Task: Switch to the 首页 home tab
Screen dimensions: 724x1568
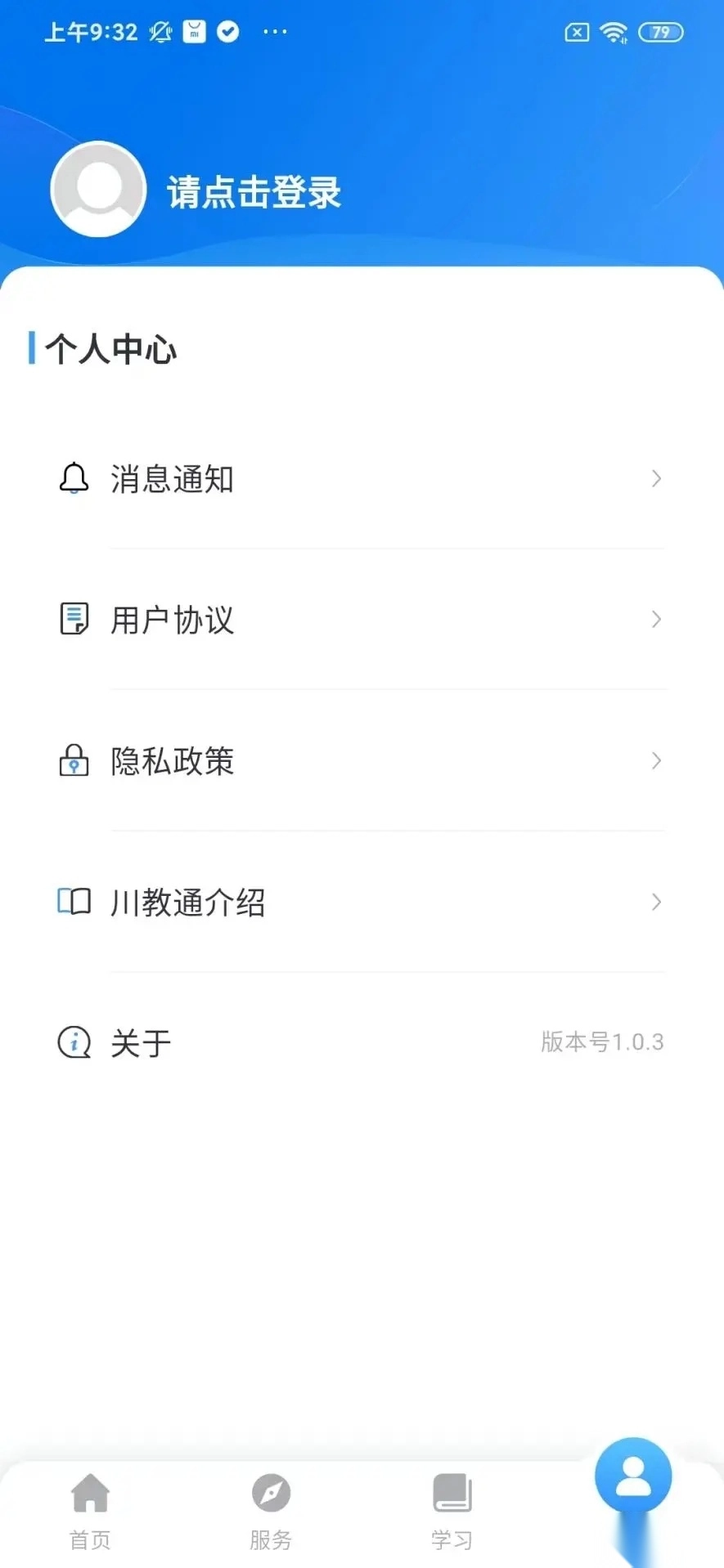Action: tap(90, 1511)
